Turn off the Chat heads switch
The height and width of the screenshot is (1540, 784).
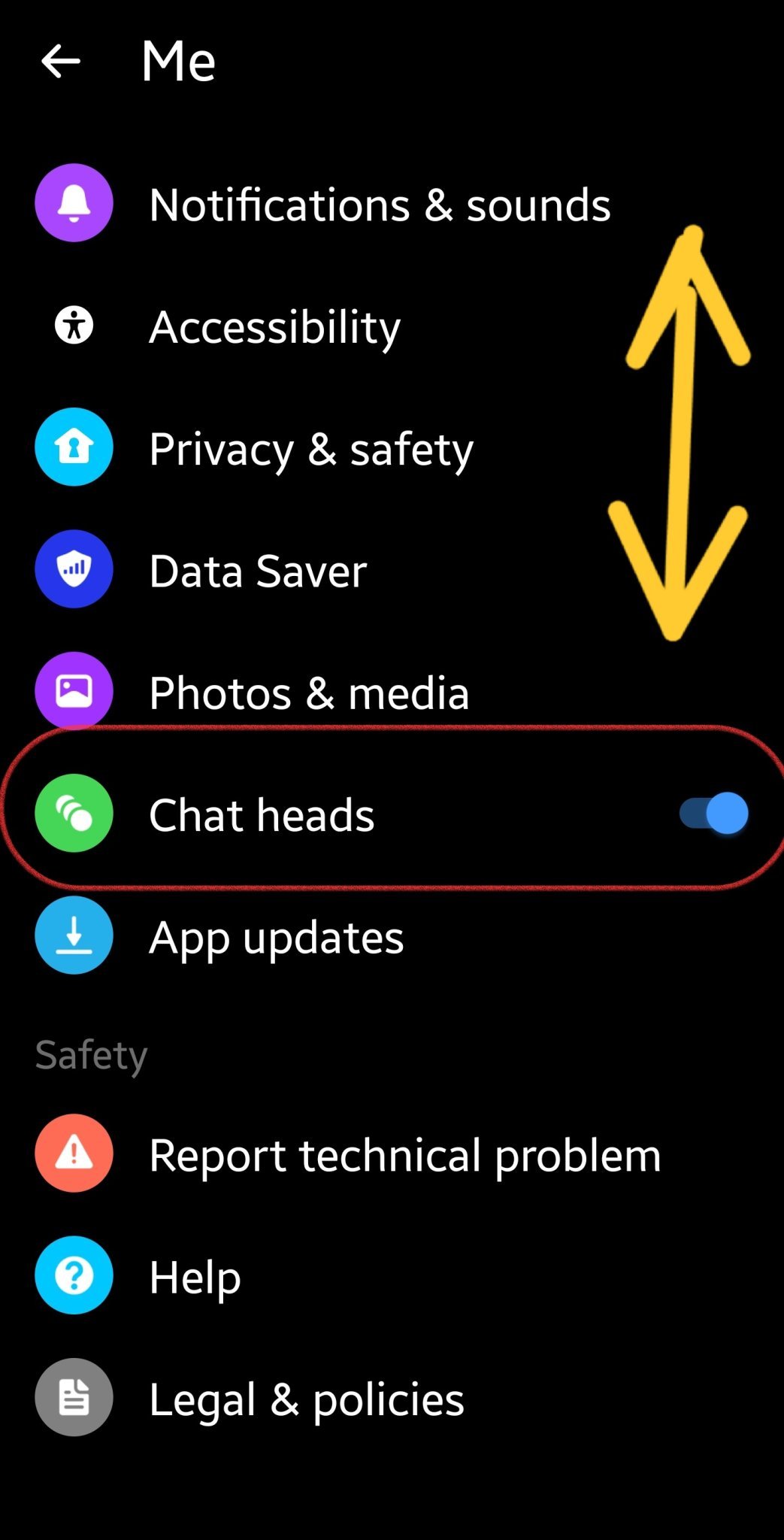coord(713,814)
